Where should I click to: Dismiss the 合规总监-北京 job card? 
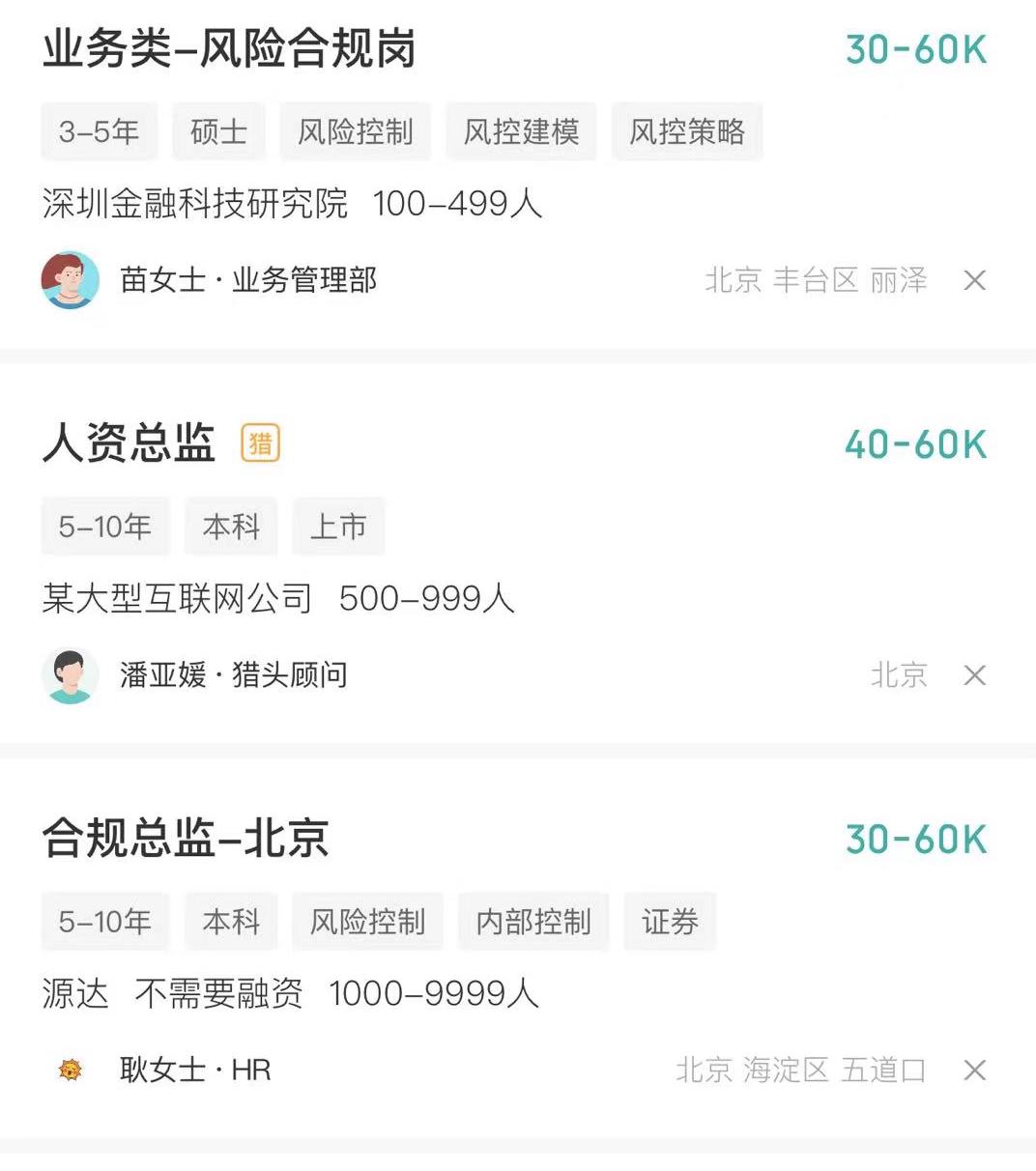(974, 1070)
